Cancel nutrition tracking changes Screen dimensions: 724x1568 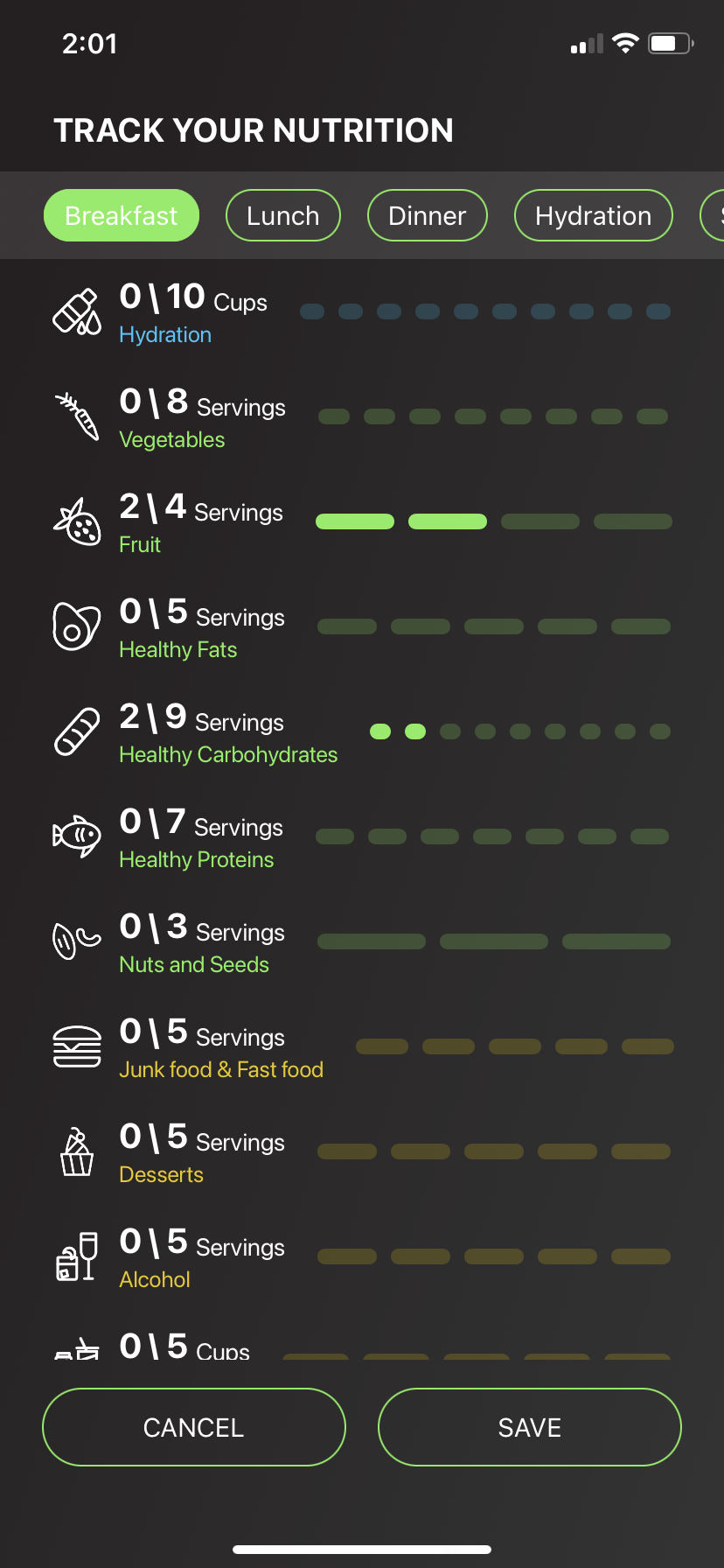[193, 1427]
